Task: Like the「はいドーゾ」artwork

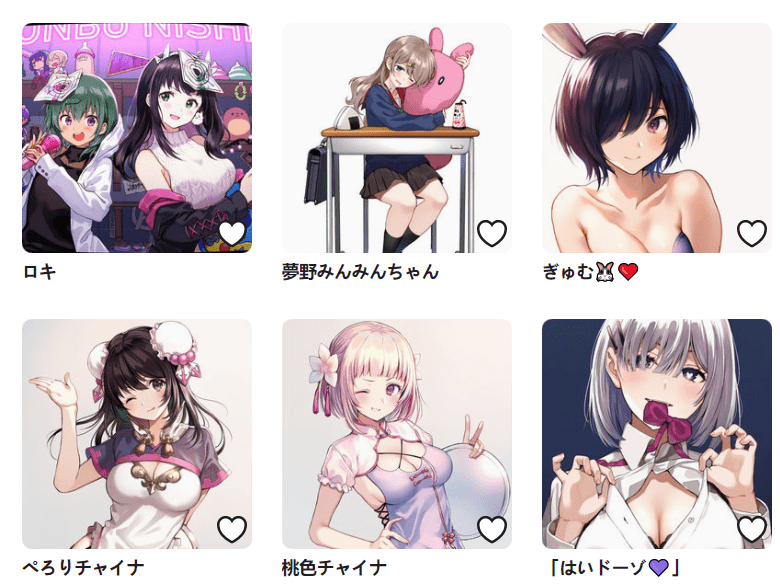Action: pos(752,529)
